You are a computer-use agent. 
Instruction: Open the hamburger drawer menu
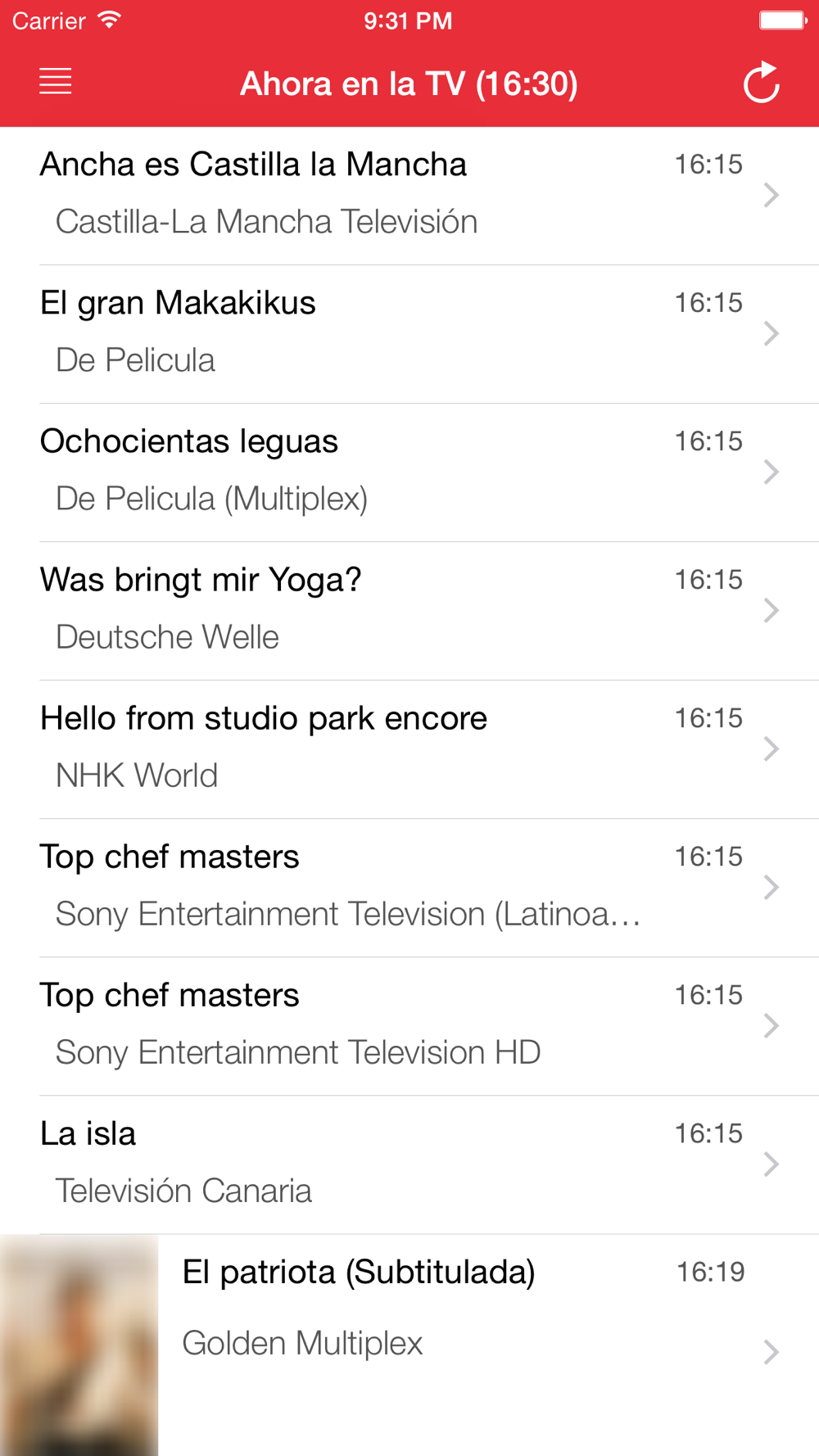point(56,82)
